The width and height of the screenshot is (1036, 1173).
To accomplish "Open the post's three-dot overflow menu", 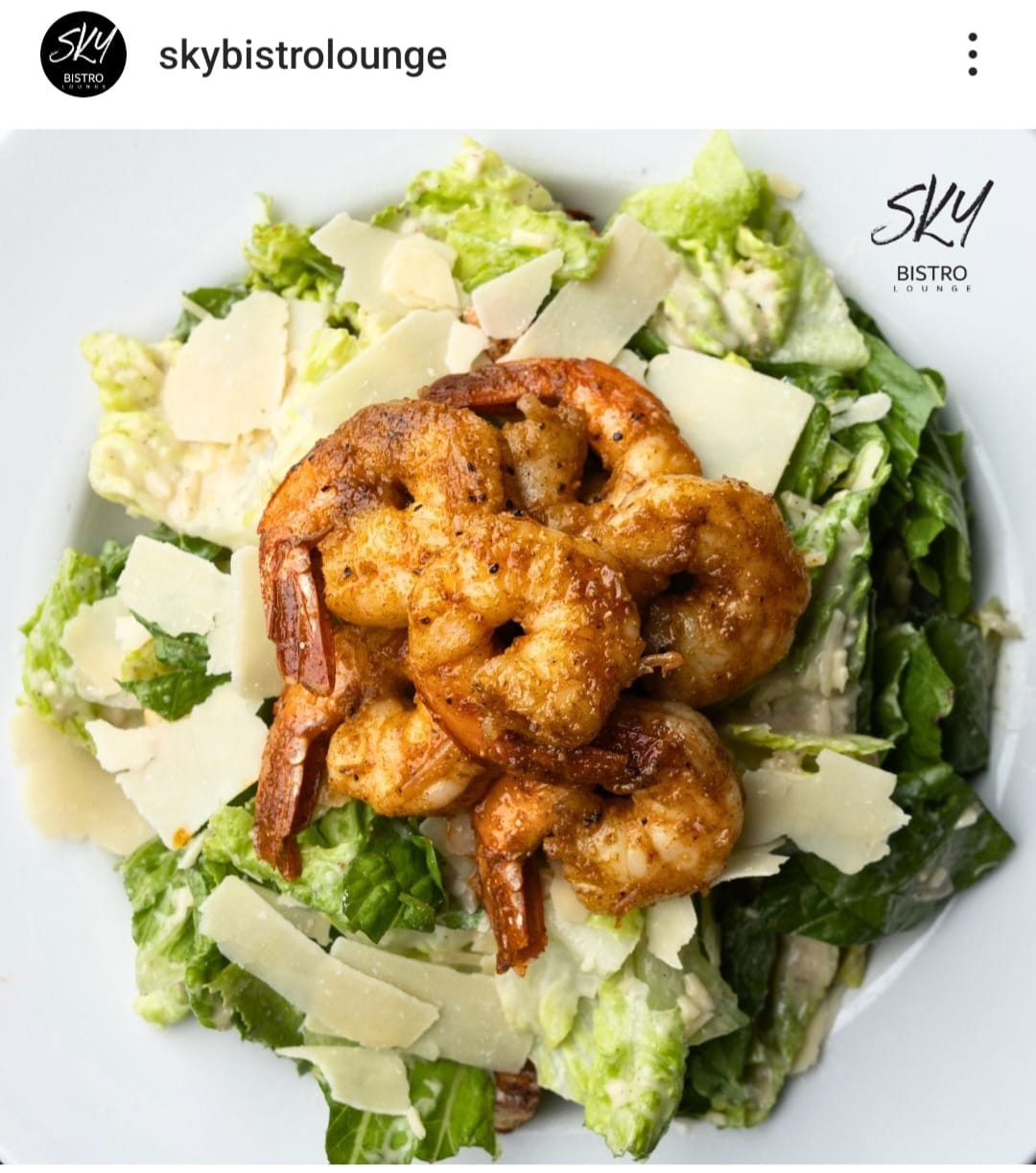I will (972, 55).
